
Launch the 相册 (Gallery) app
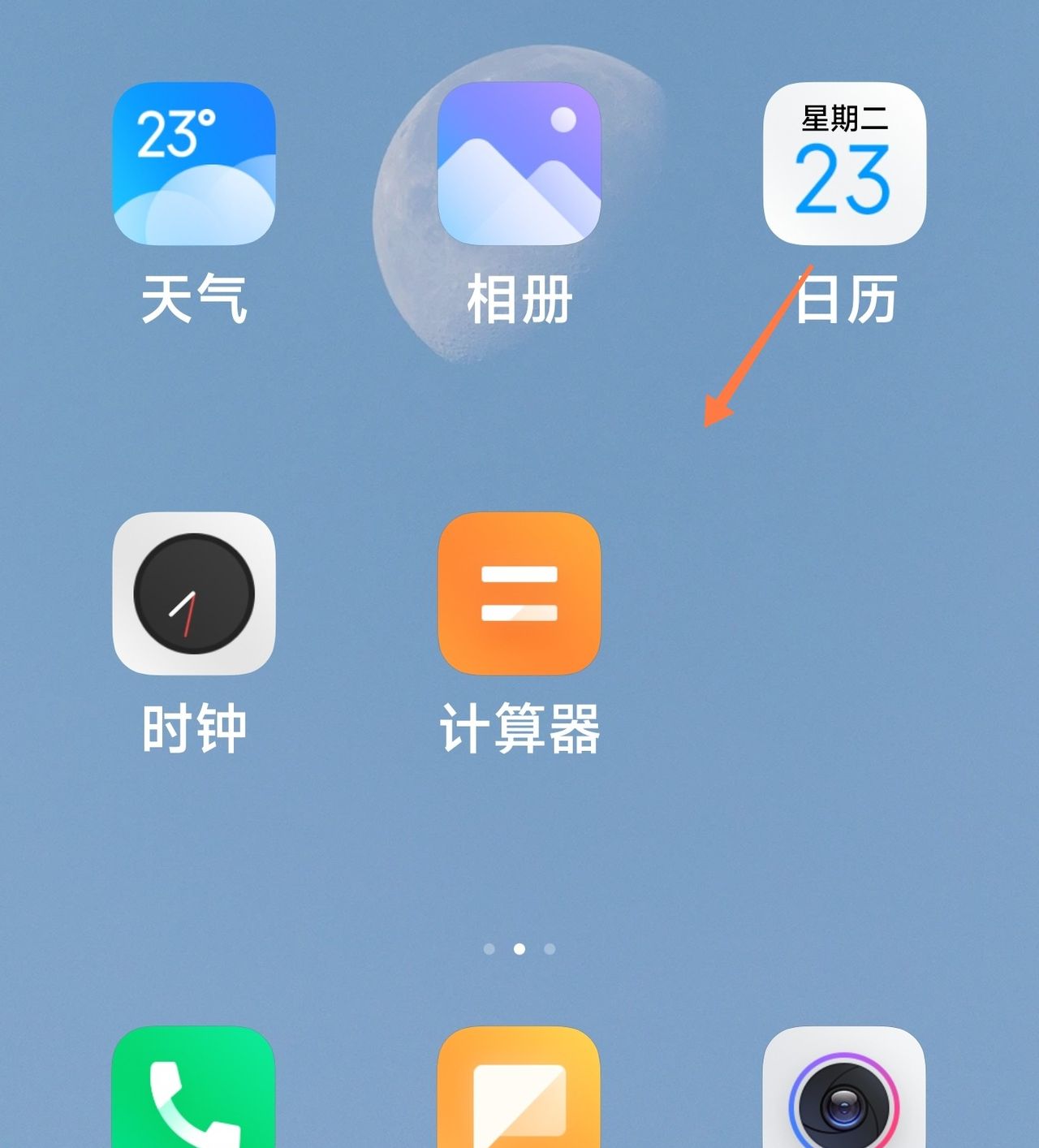point(519,162)
